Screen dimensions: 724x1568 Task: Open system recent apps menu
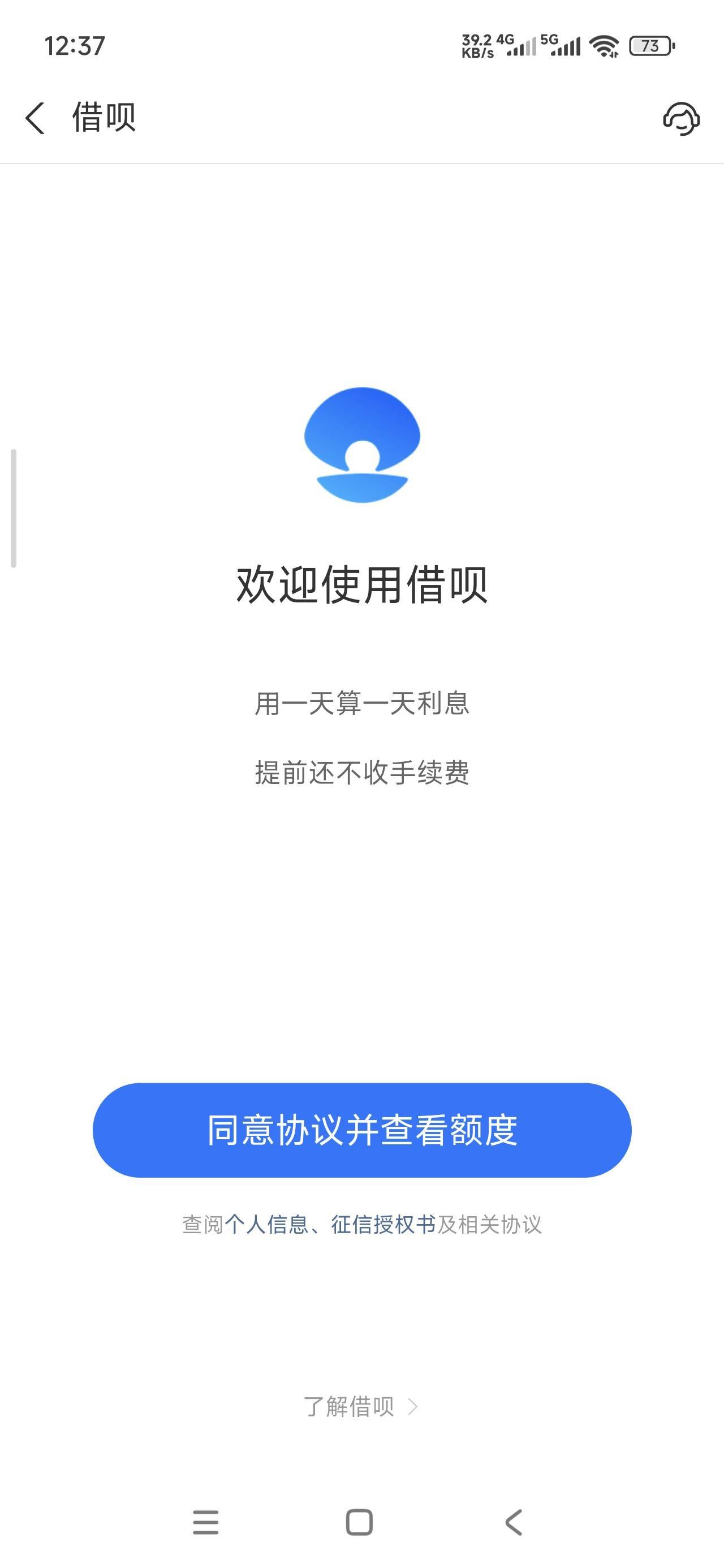coord(205,1522)
